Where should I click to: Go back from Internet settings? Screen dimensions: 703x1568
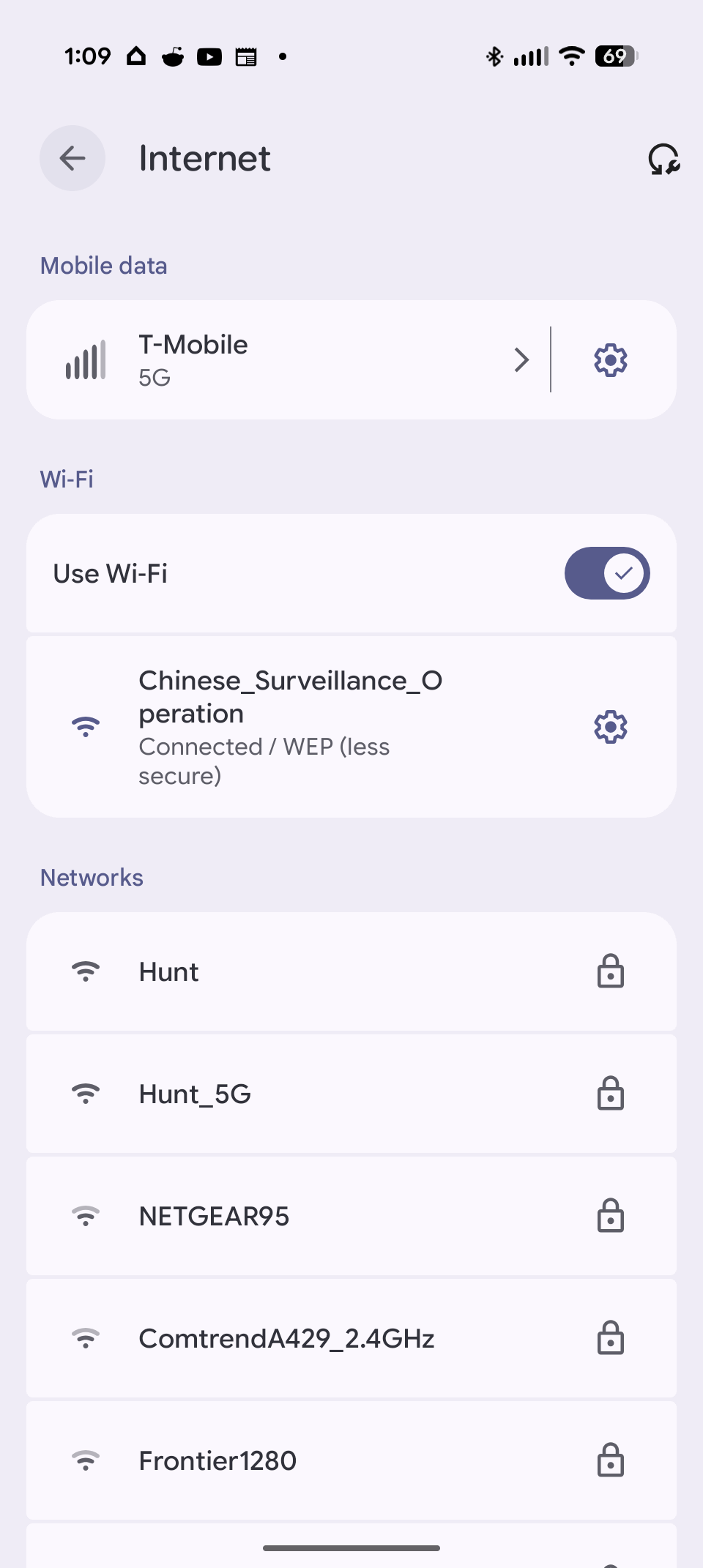coord(72,158)
